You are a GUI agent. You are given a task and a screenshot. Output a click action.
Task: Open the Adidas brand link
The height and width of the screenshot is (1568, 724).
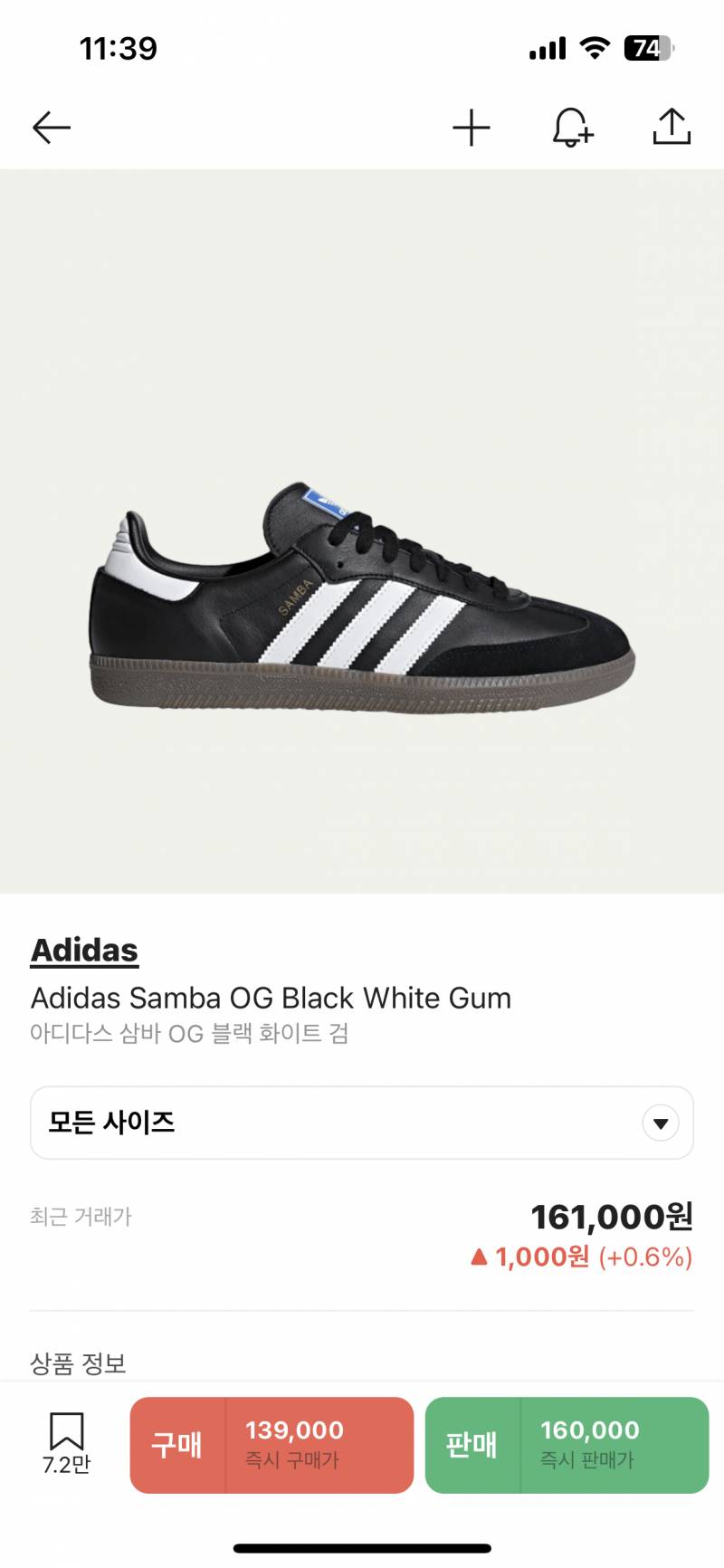click(x=84, y=950)
